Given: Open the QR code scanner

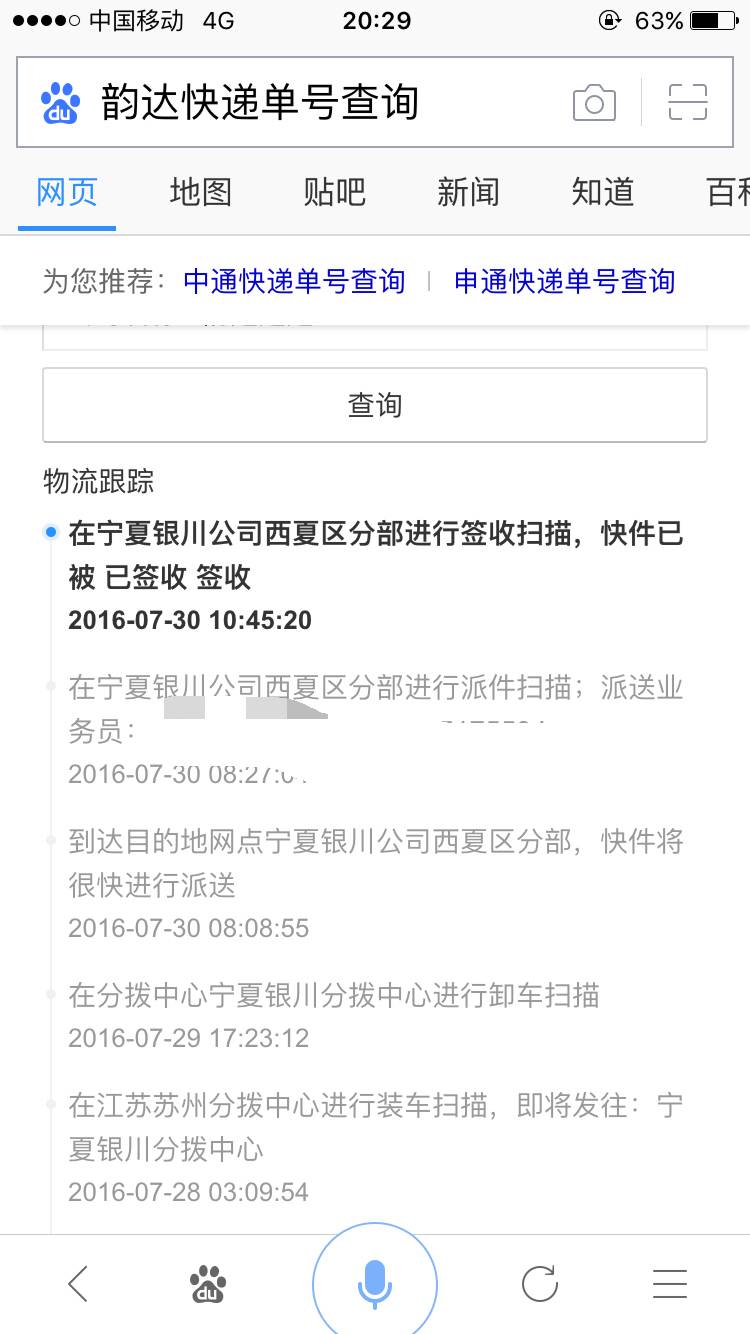Looking at the screenshot, I should pos(687,103).
